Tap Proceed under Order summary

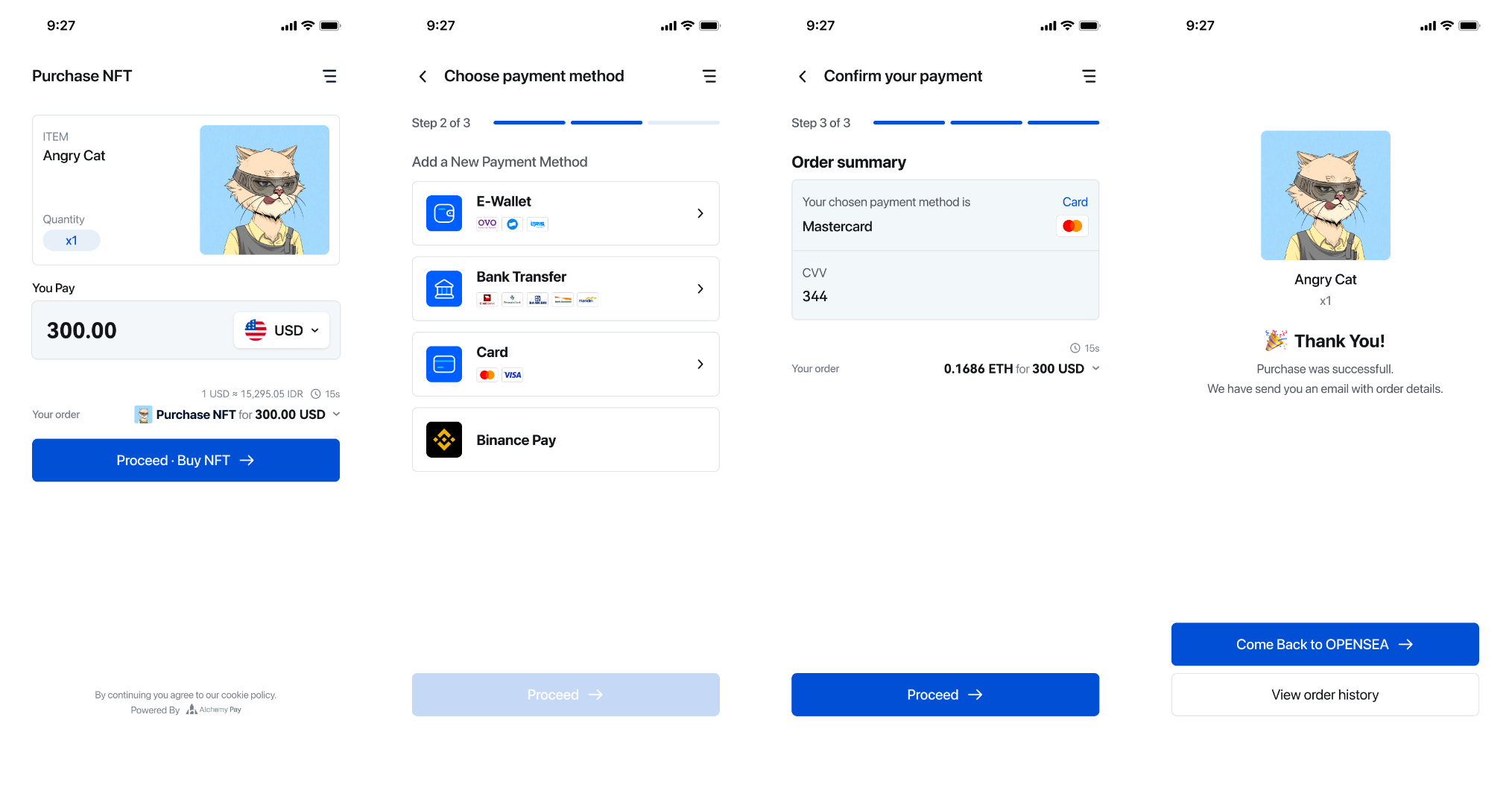944,695
